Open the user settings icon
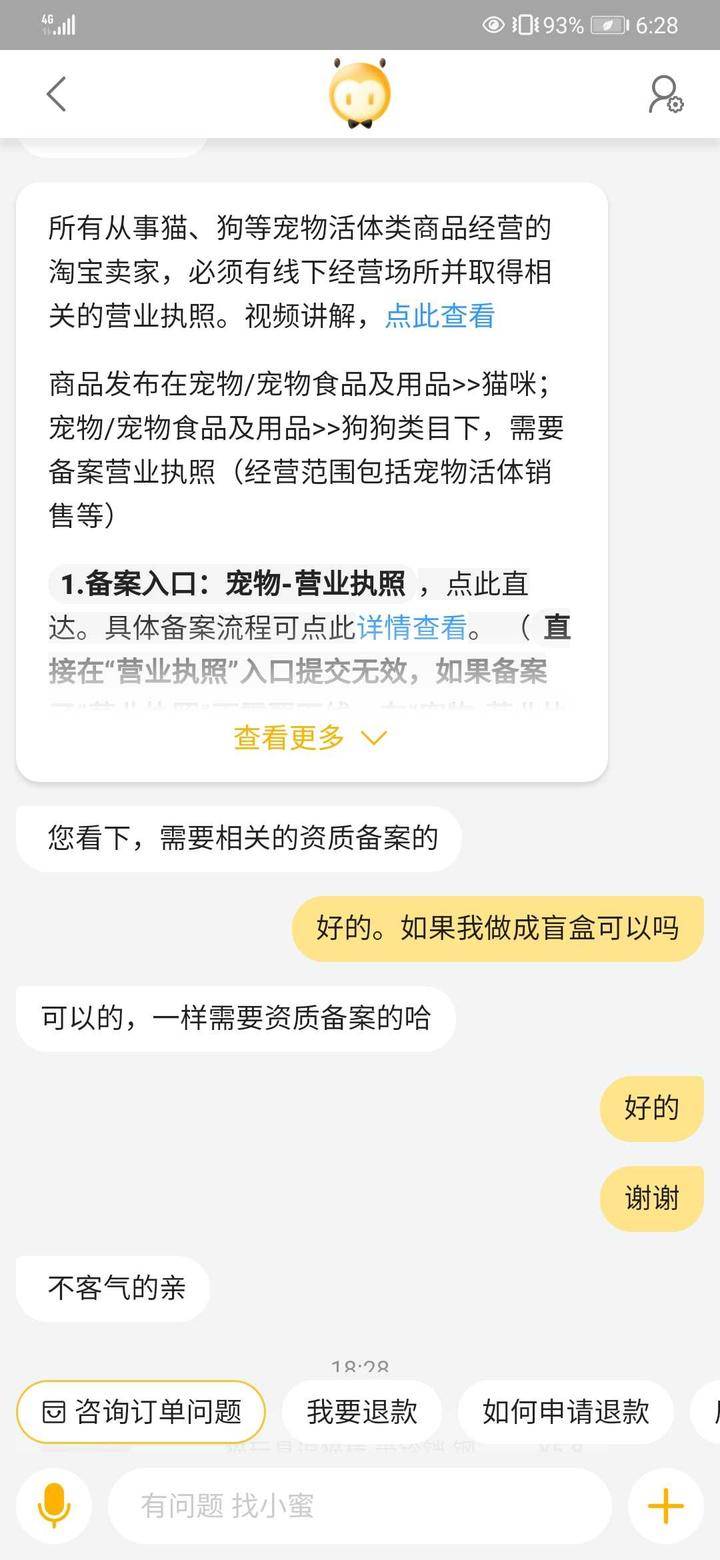 (665, 94)
